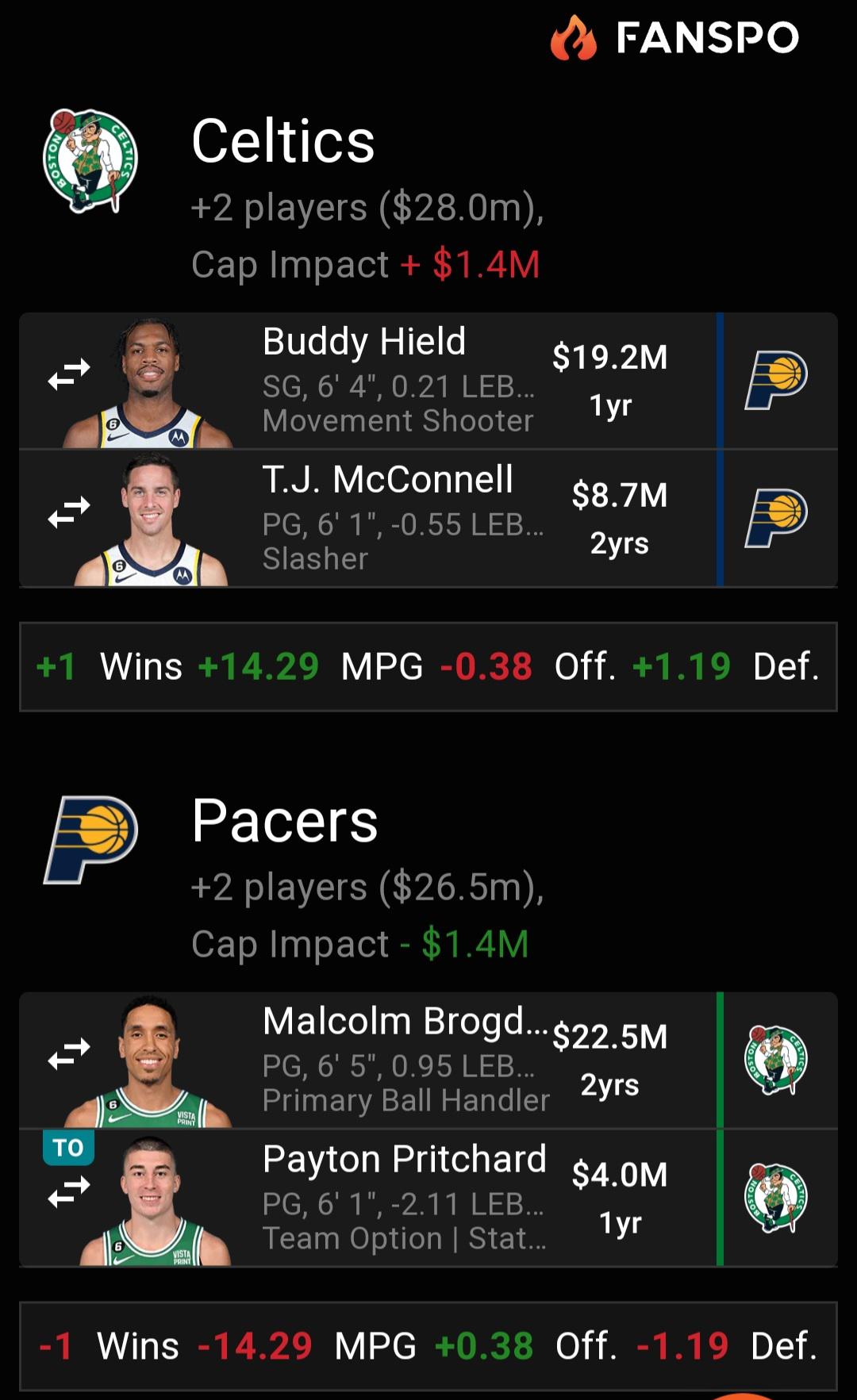
Task: Open Buddy Hield's player row
Action: point(397,381)
